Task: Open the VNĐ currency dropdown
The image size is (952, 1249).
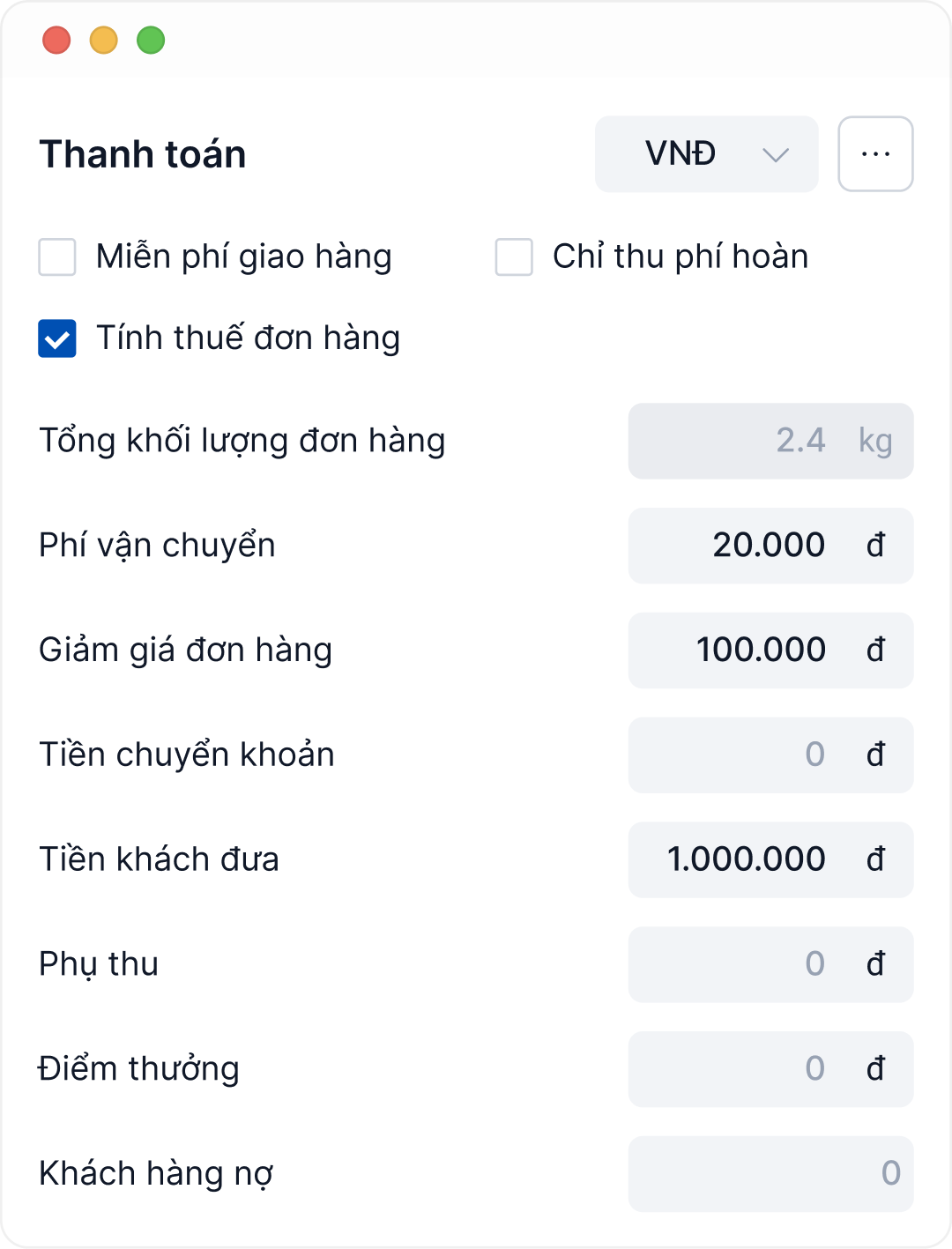Action: click(x=706, y=154)
